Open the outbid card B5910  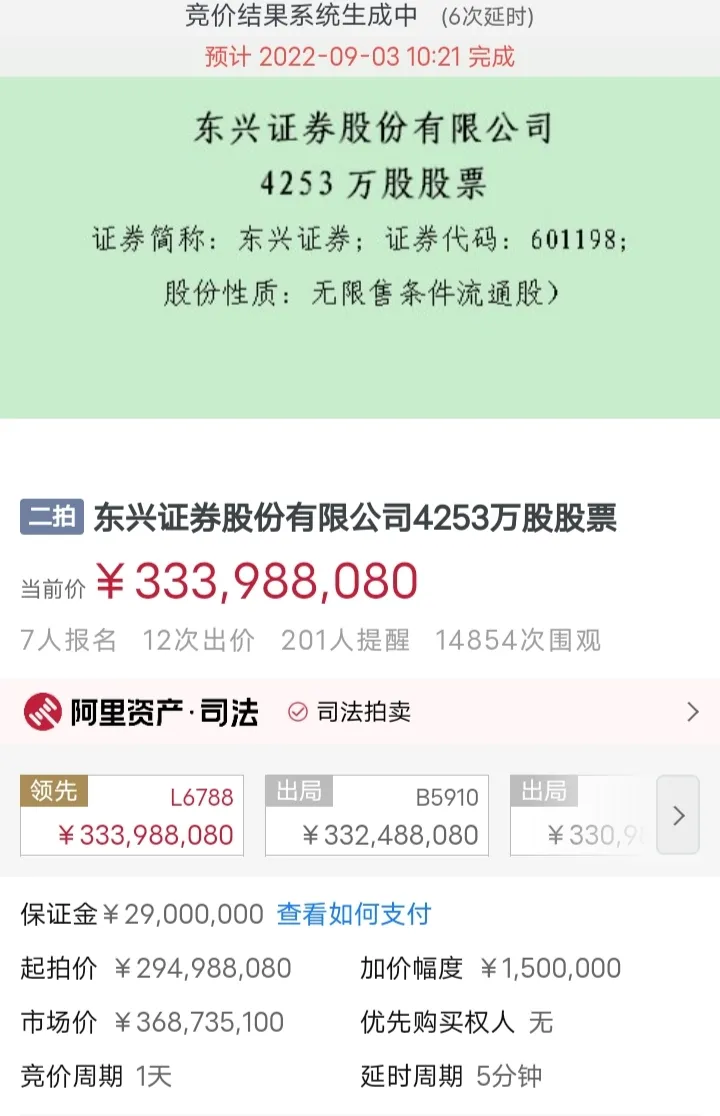(376, 815)
